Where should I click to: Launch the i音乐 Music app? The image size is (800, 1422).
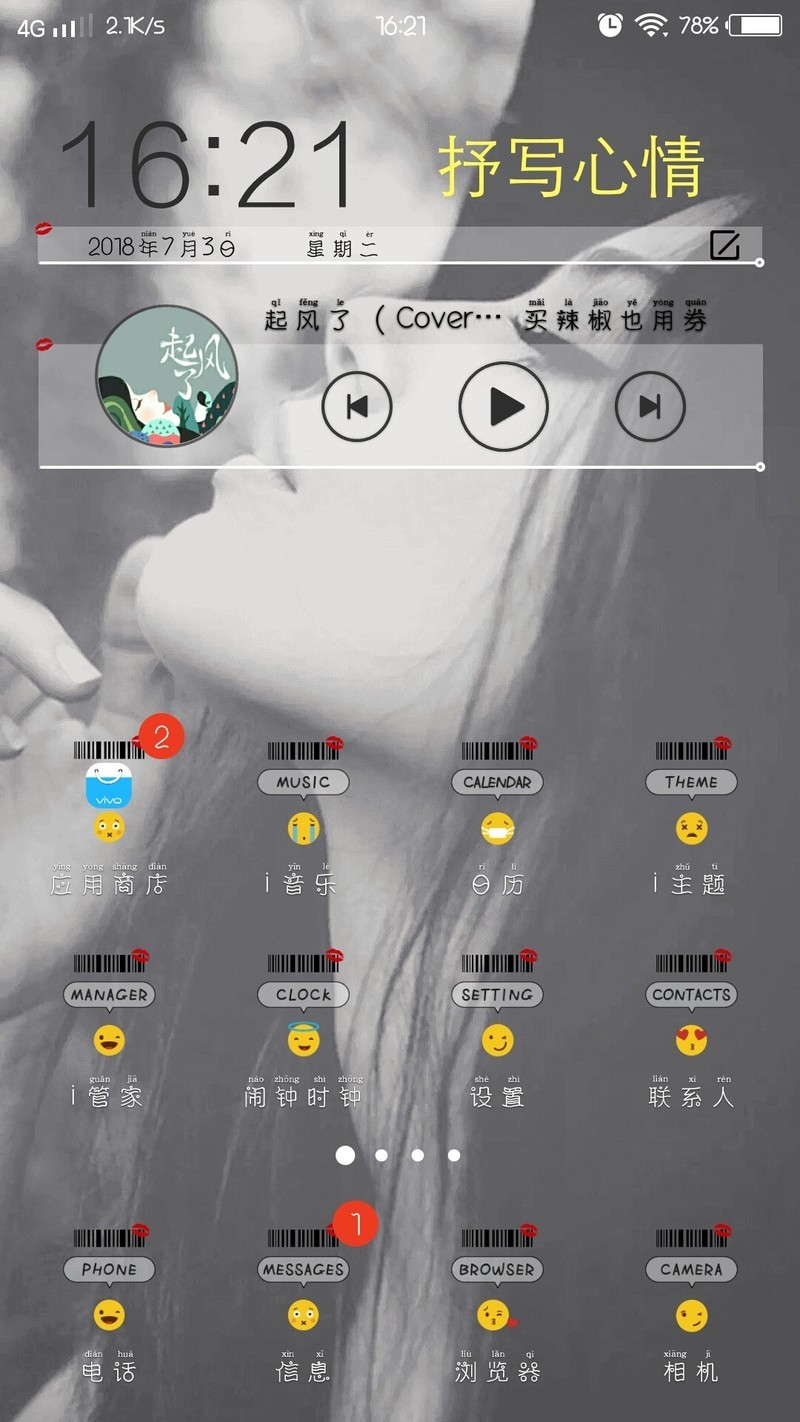click(303, 810)
